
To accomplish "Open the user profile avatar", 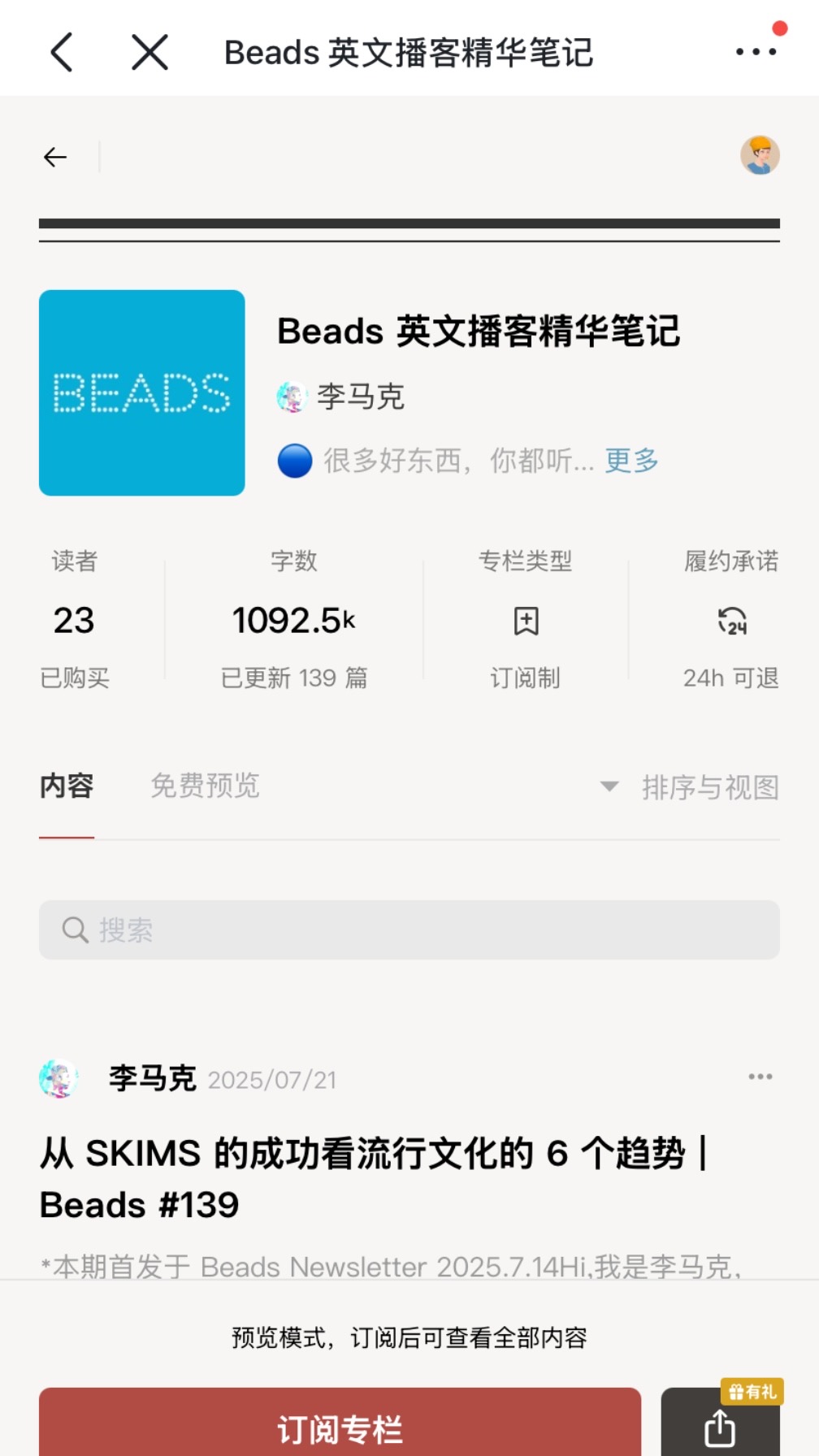I will pyautogui.click(x=760, y=155).
